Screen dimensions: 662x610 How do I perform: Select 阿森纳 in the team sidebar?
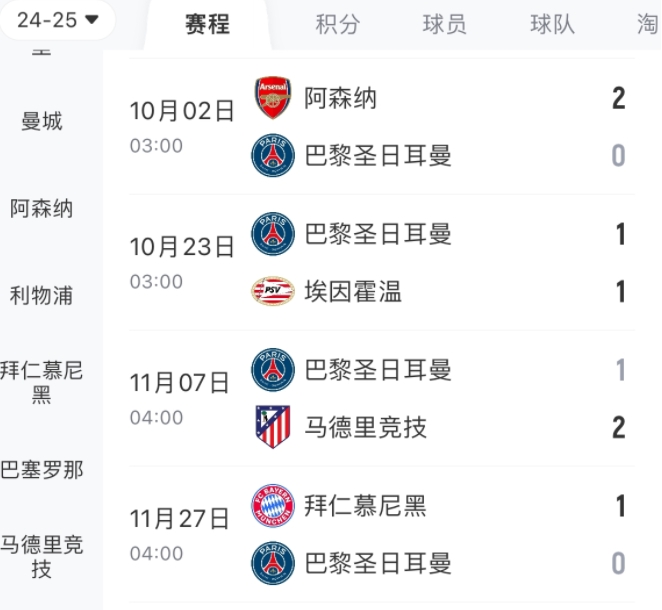(x=42, y=209)
